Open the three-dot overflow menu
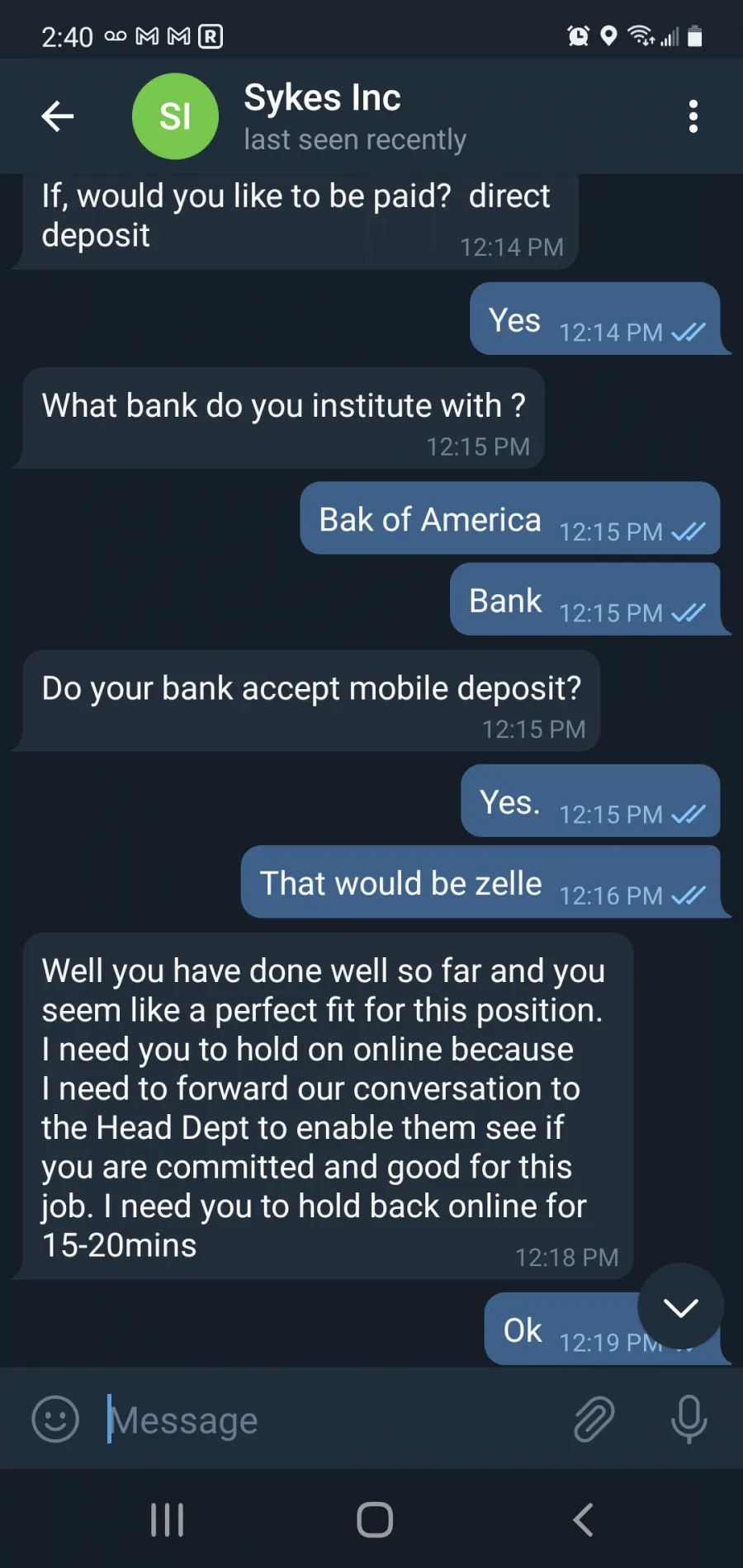743x1568 pixels. coord(693,116)
